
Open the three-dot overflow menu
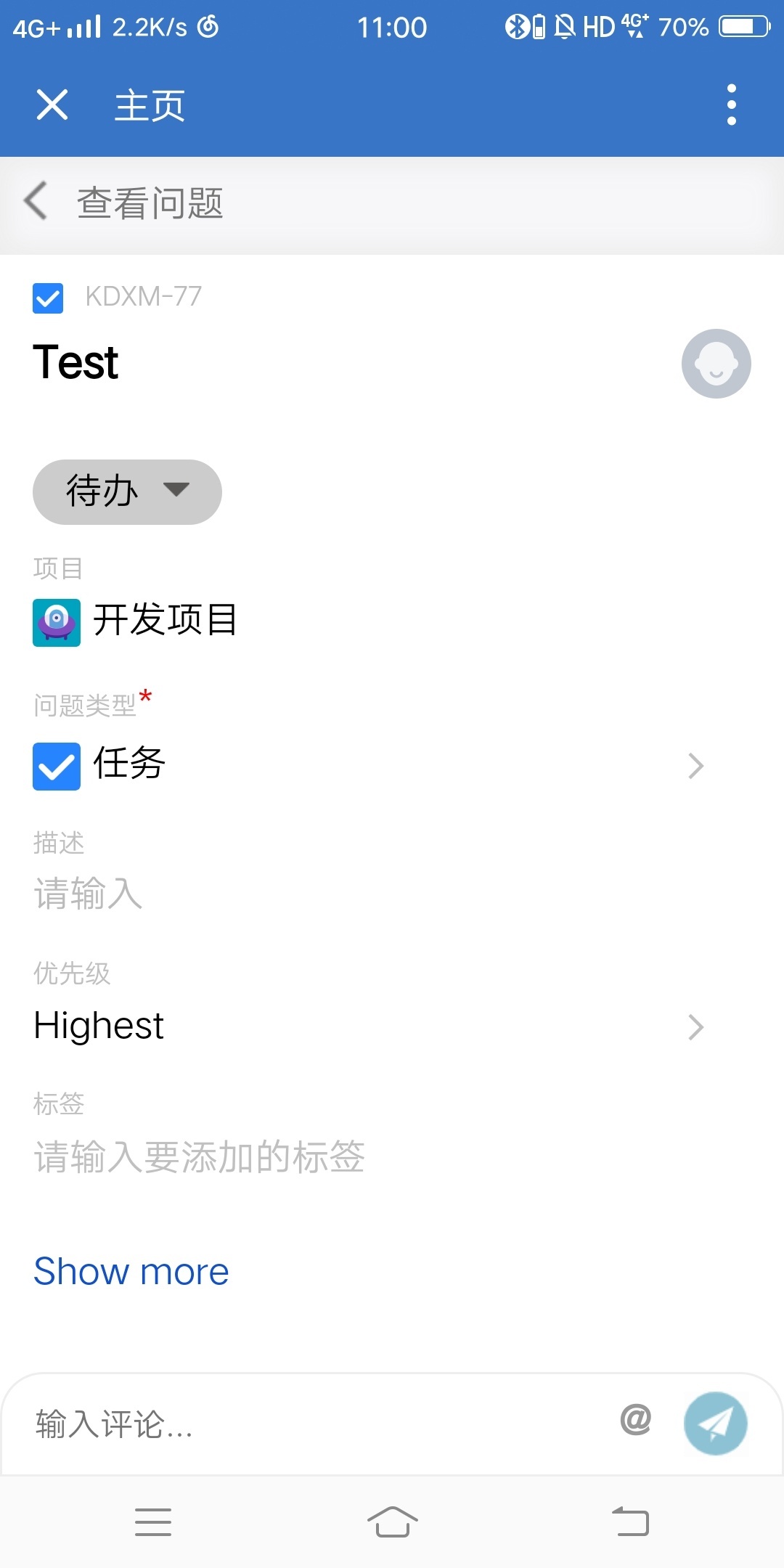tap(731, 105)
